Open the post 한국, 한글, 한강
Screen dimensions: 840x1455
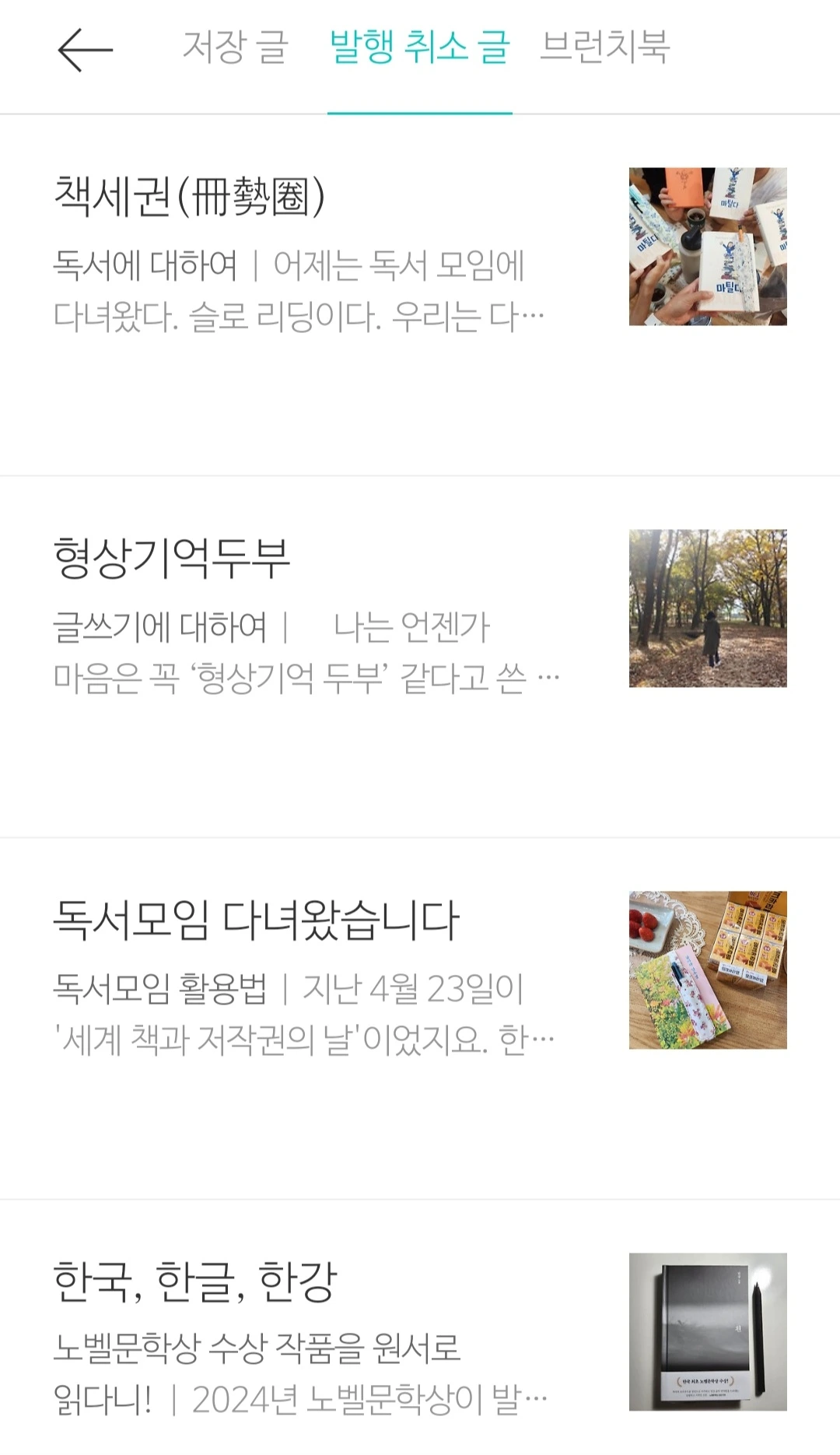tap(195, 1281)
